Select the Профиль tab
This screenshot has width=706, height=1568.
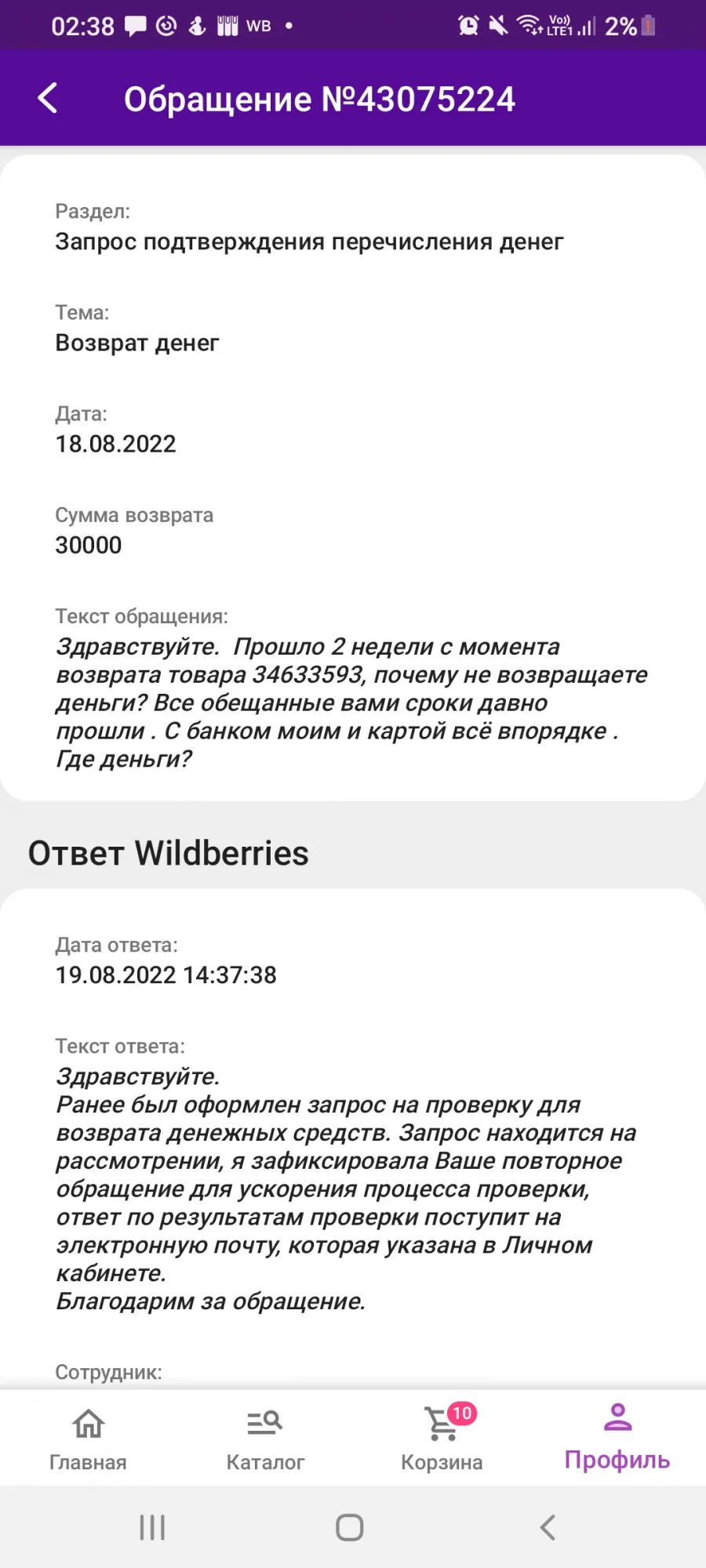(617, 1439)
